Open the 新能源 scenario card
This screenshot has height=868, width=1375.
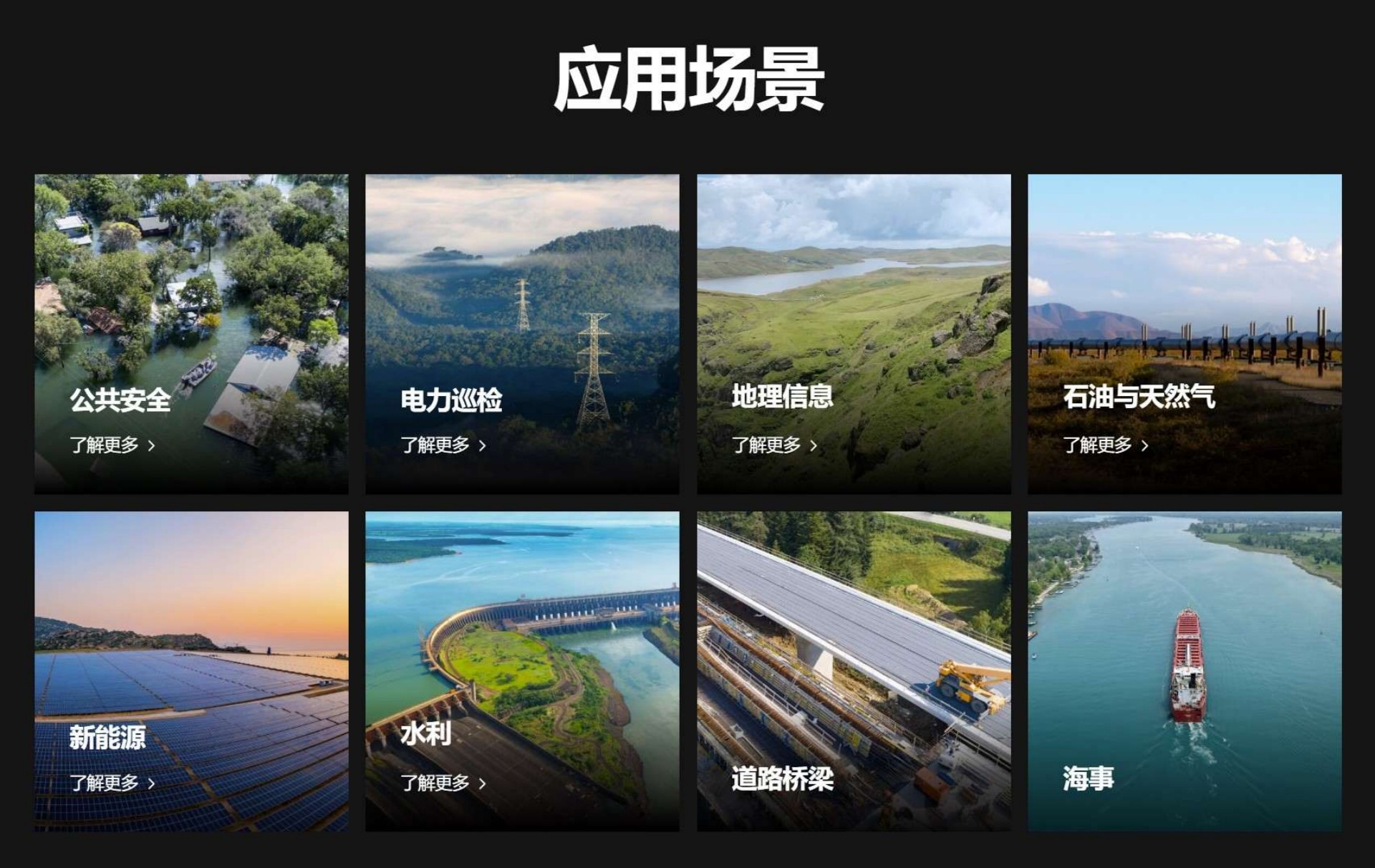(191, 670)
